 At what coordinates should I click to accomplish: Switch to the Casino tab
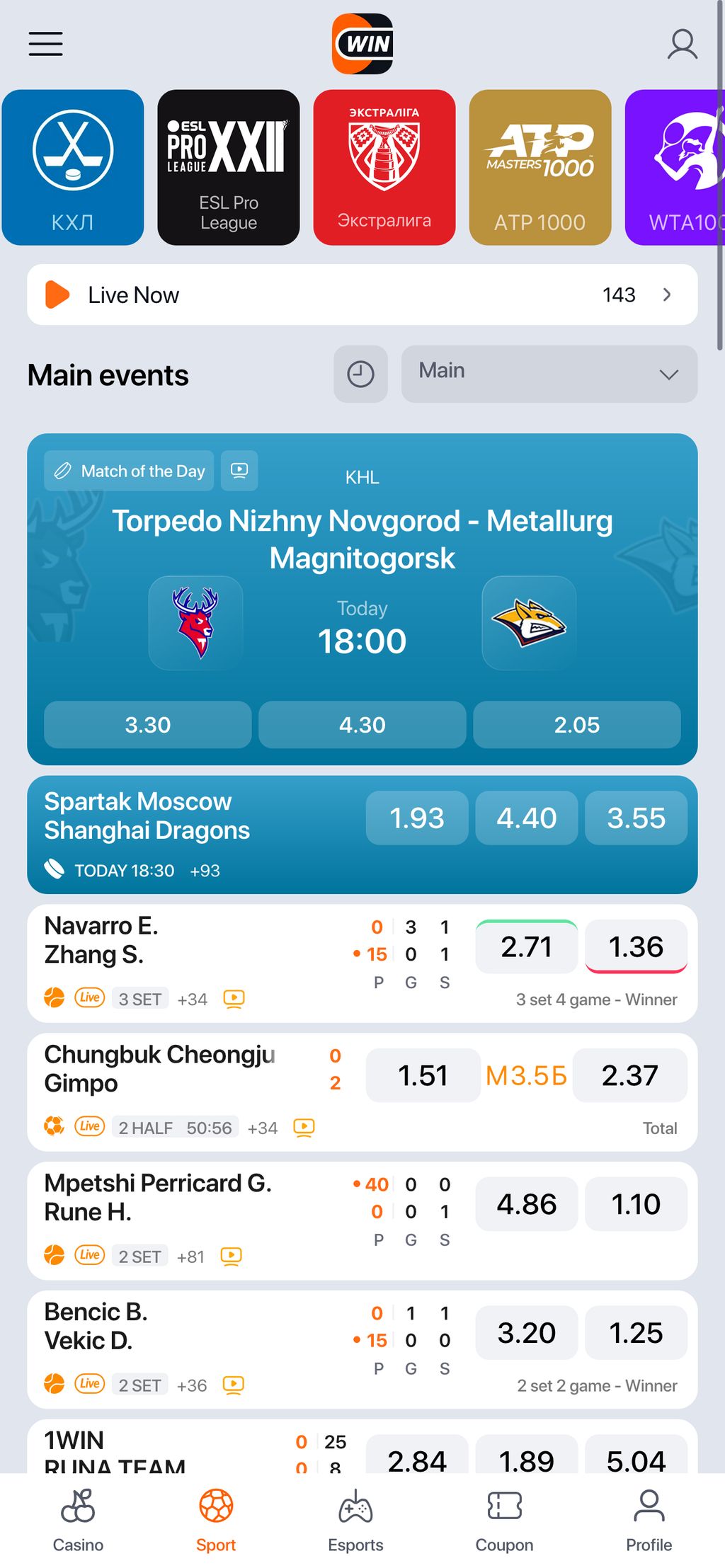[x=78, y=1519]
